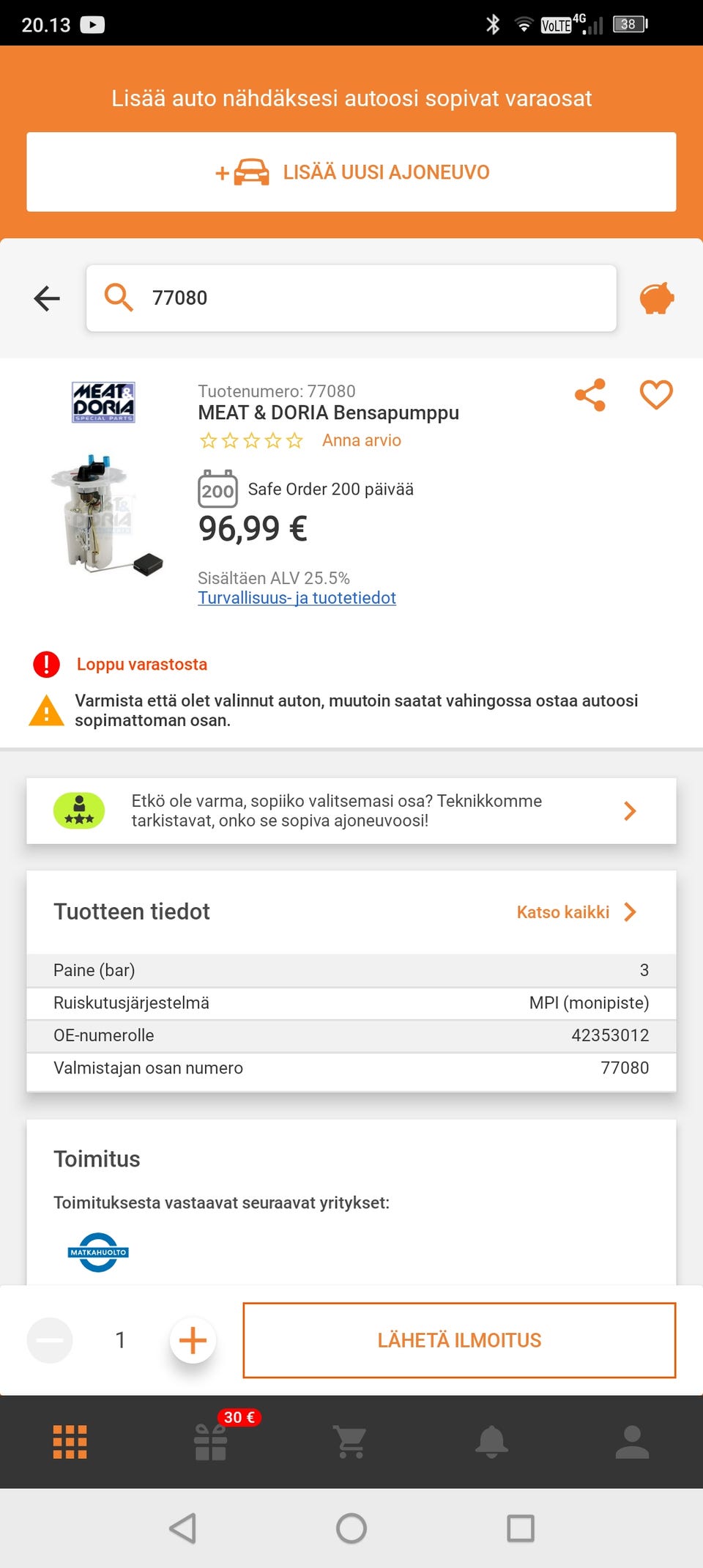The width and height of the screenshot is (703, 1568).
Task: Switch to the shopping cart tab
Action: tap(350, 1442)
